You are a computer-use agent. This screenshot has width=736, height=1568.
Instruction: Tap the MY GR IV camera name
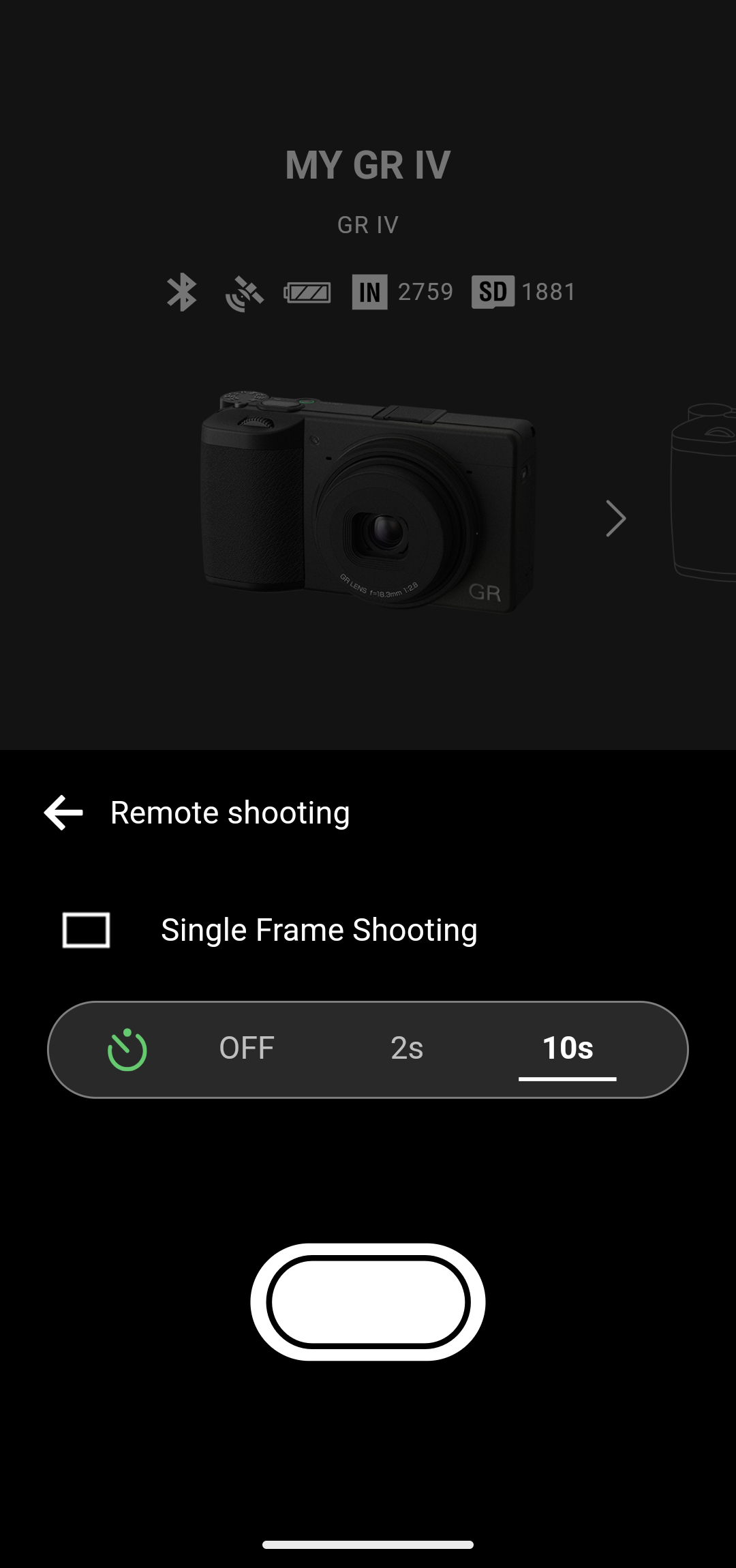(368, 164)
